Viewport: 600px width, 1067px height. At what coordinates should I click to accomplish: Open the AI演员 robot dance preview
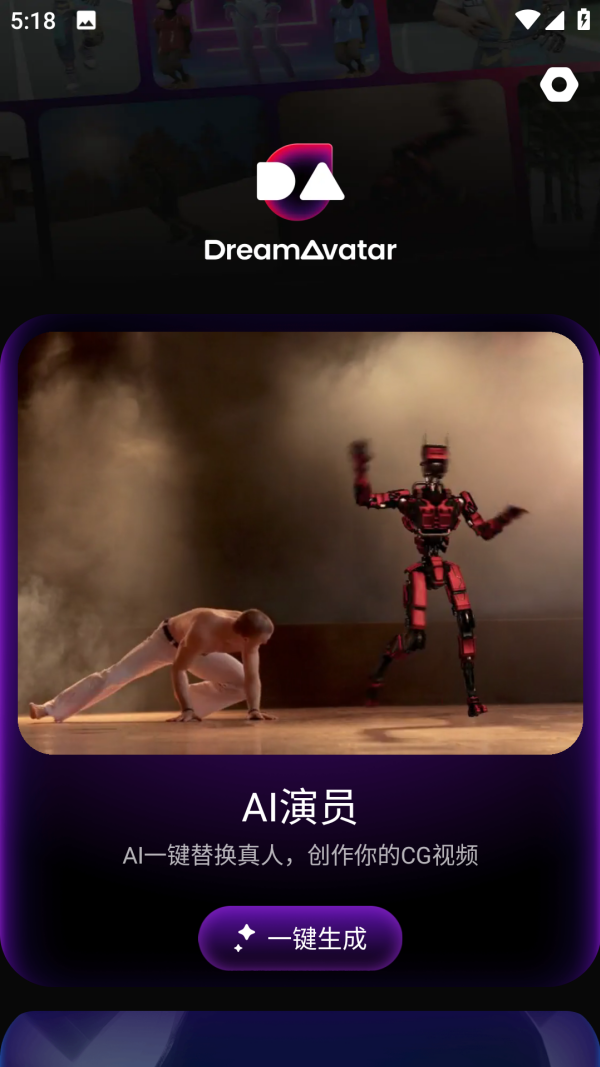[x=300, y=543]
